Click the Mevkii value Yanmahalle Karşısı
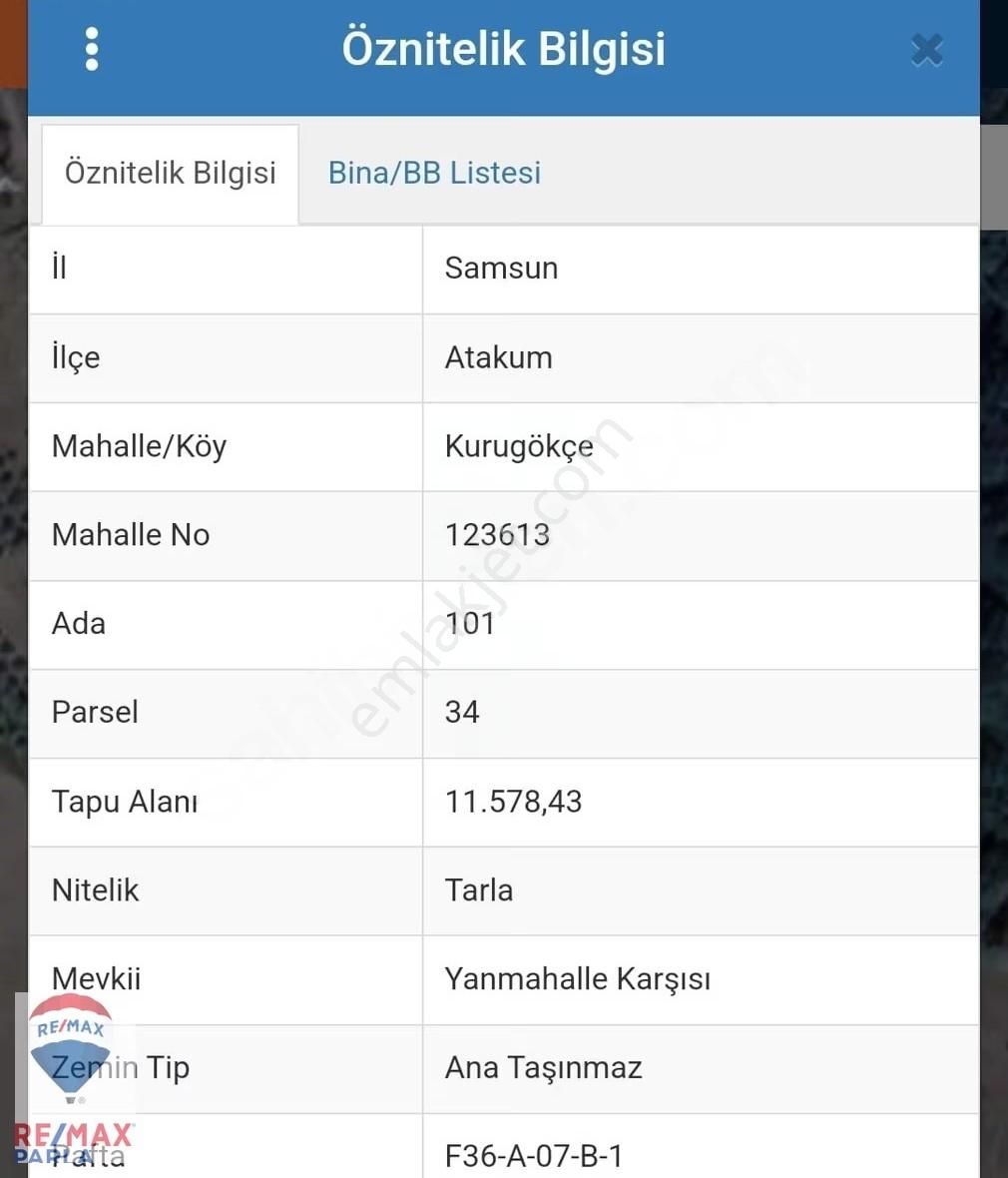The image size is (1008, 1178). tap(577, 979)
